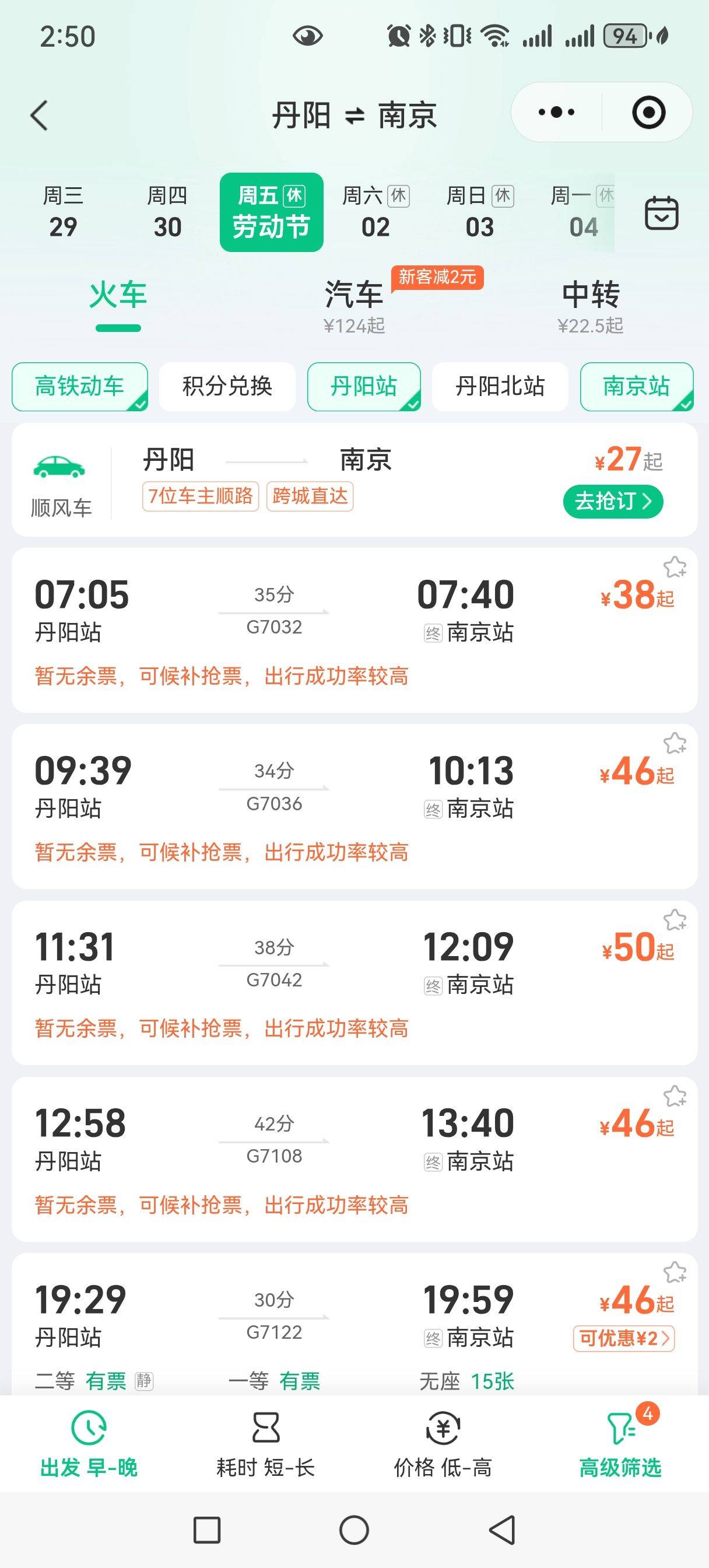Close the mini program with the circle icon
The height and width of the screenshot is (1568, 709).
(648, 113)
